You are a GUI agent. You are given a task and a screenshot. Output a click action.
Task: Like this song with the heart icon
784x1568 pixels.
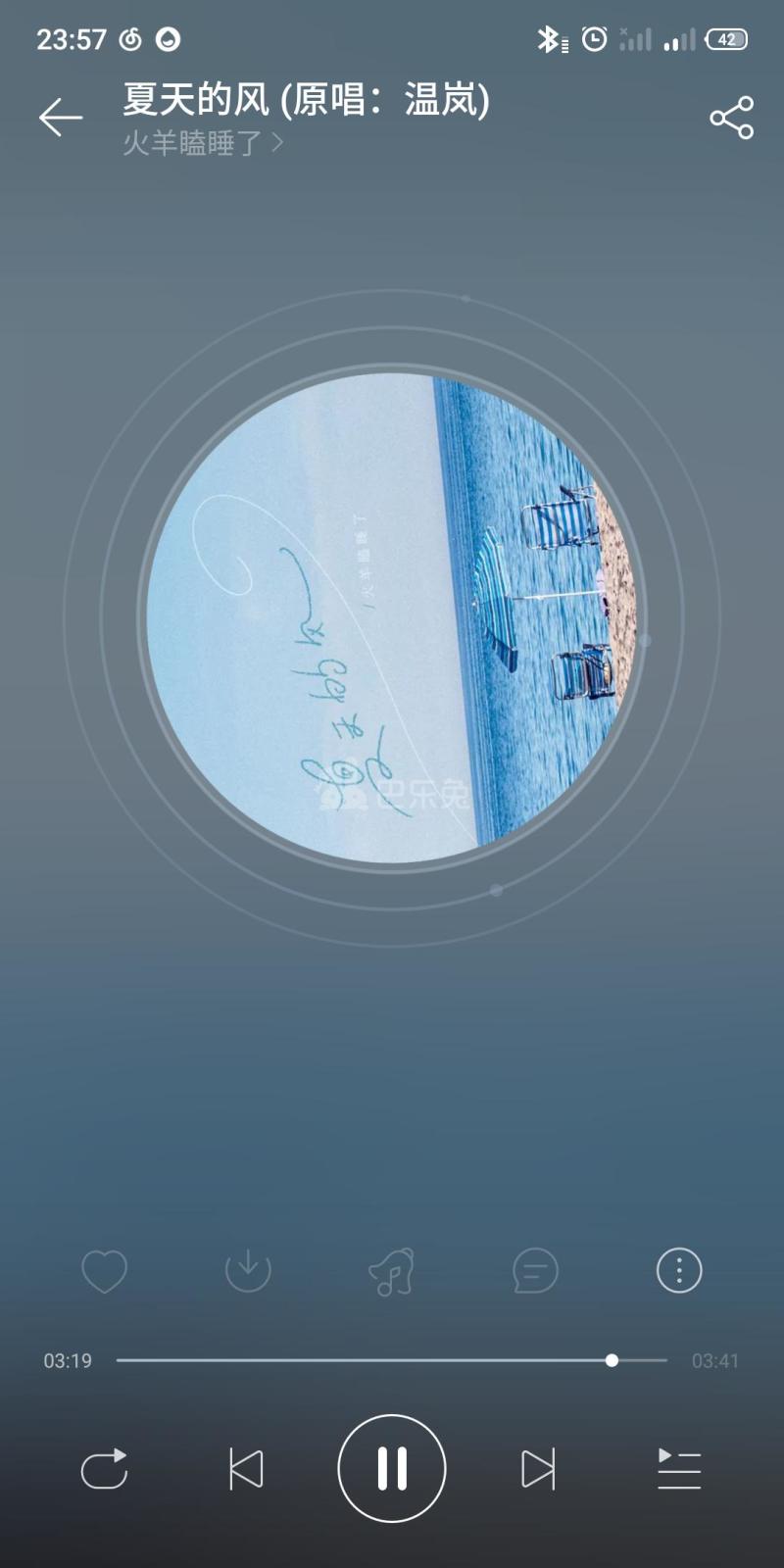(104, 1271)
